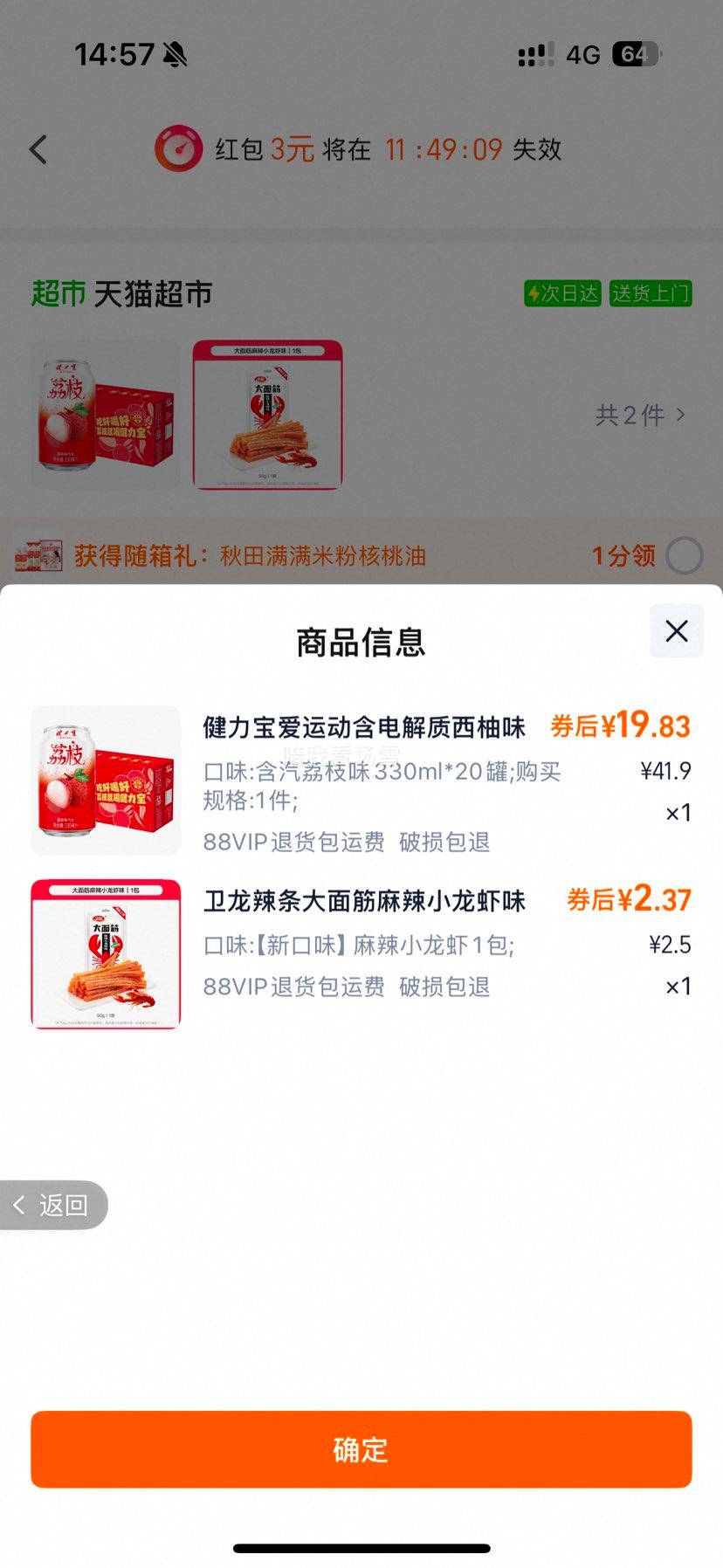Tap the red envelope timer icon
This screenshot has width=723, height=1568.
tap(178, 149)
